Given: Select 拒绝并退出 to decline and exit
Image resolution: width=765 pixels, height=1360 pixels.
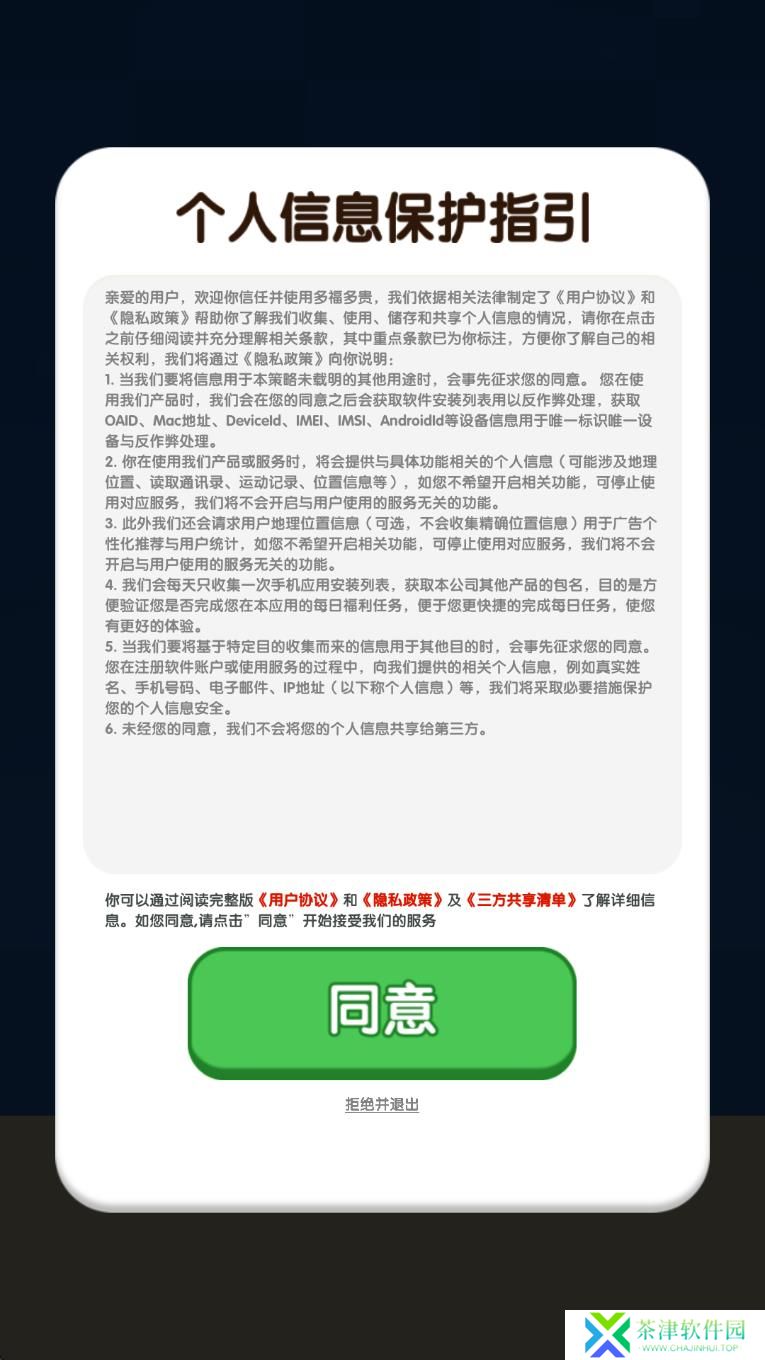Looking at the screenshot, I should [382, 1104].
